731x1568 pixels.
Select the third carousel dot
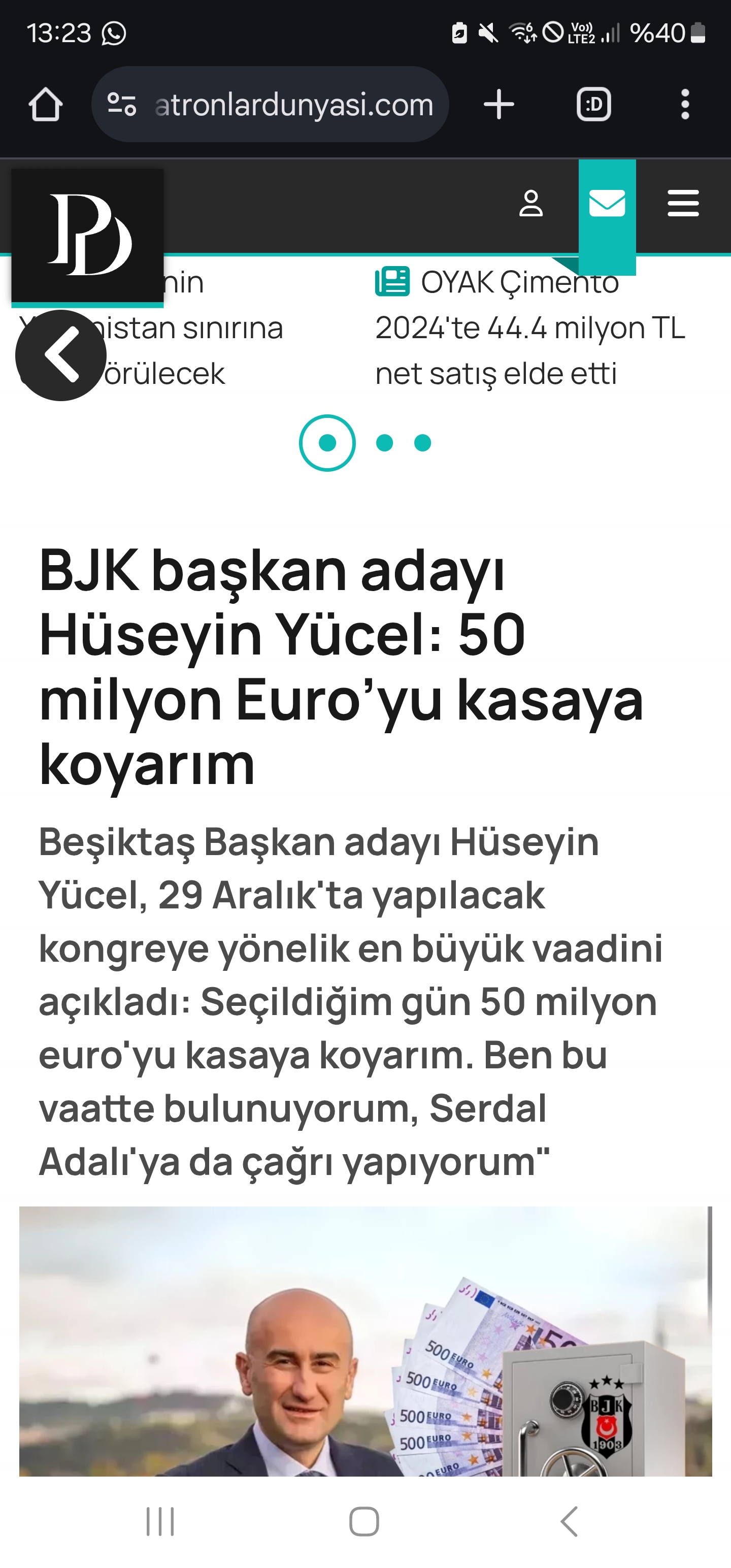pyautogui.click(x=422, y=442)
